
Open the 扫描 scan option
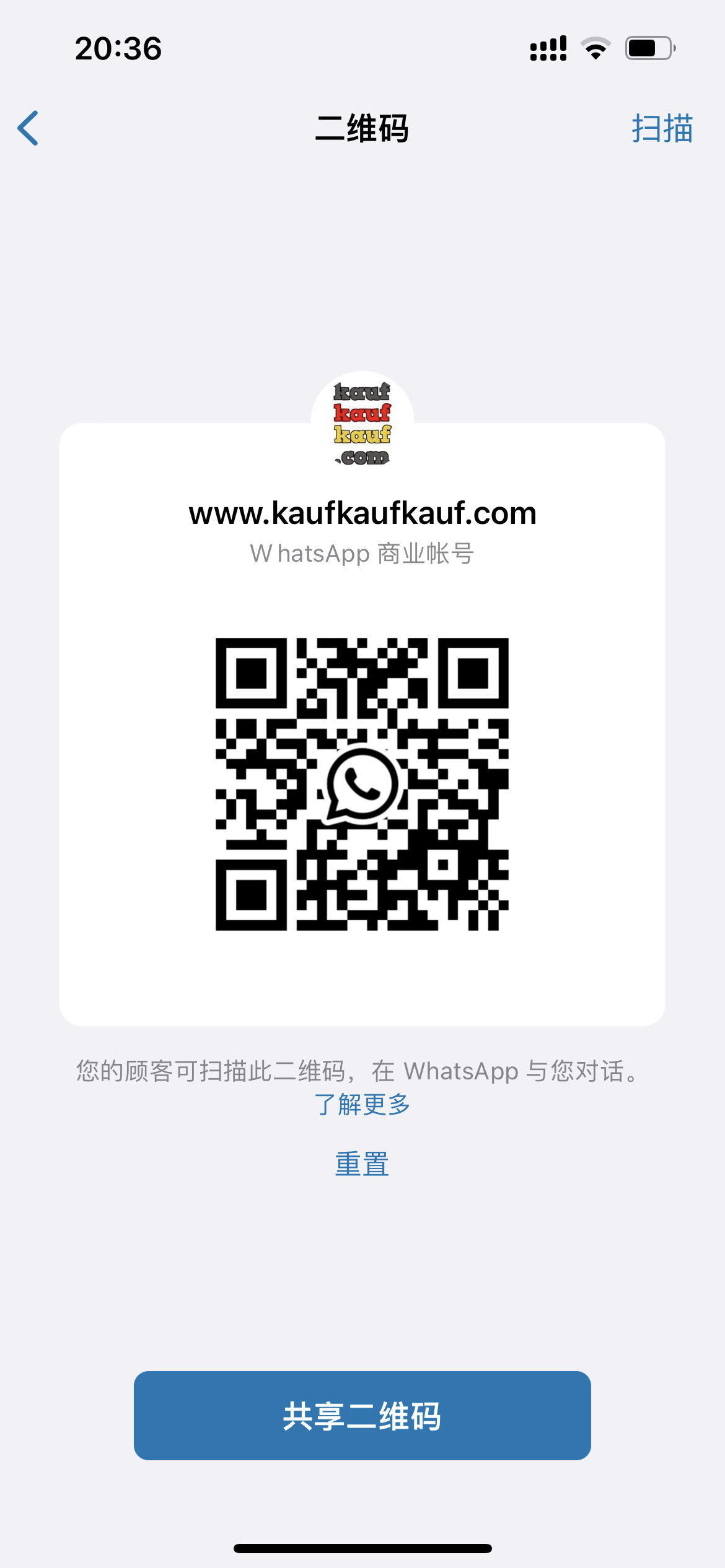pos(661,129)
